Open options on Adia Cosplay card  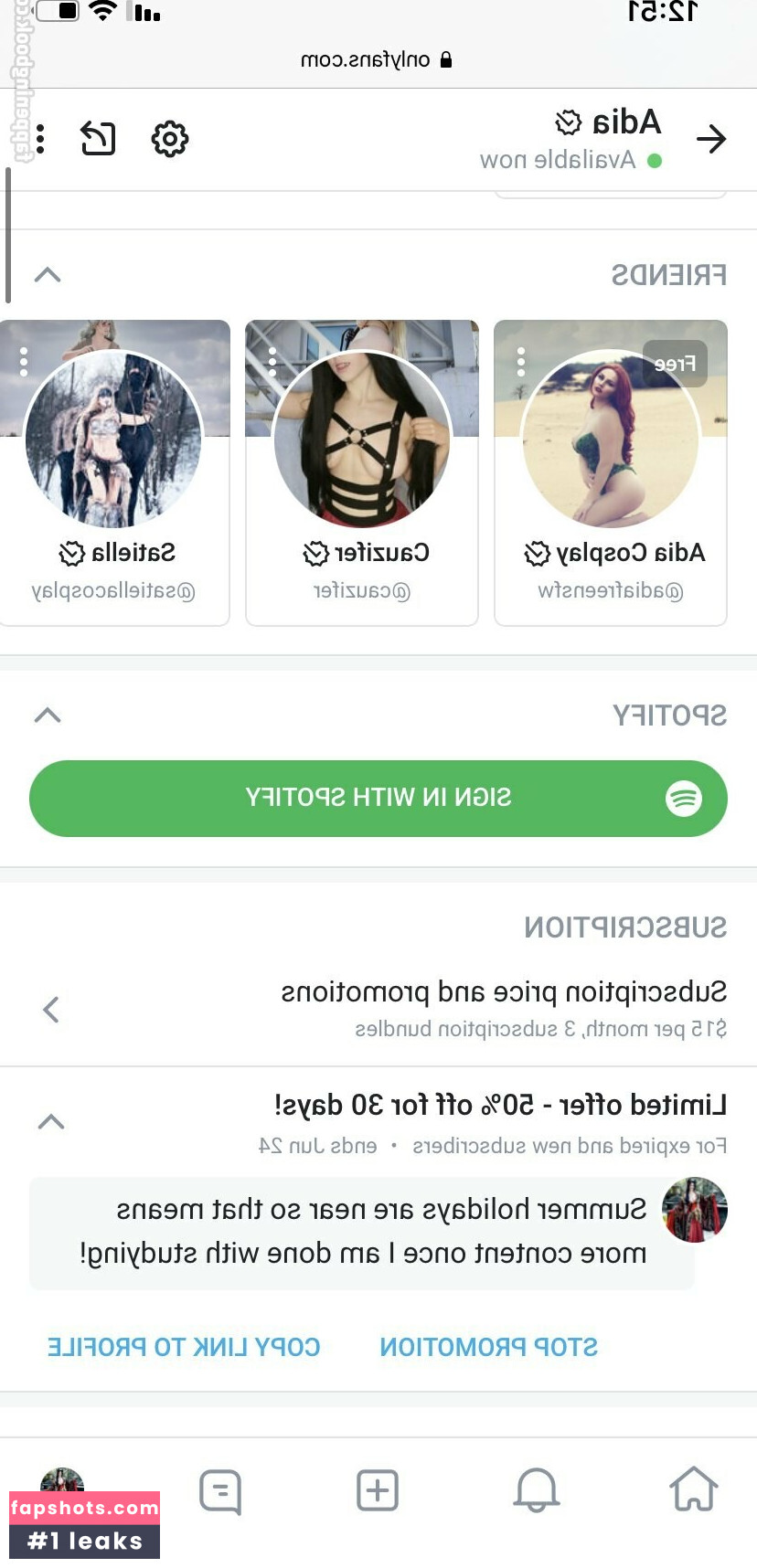(521, 362)
